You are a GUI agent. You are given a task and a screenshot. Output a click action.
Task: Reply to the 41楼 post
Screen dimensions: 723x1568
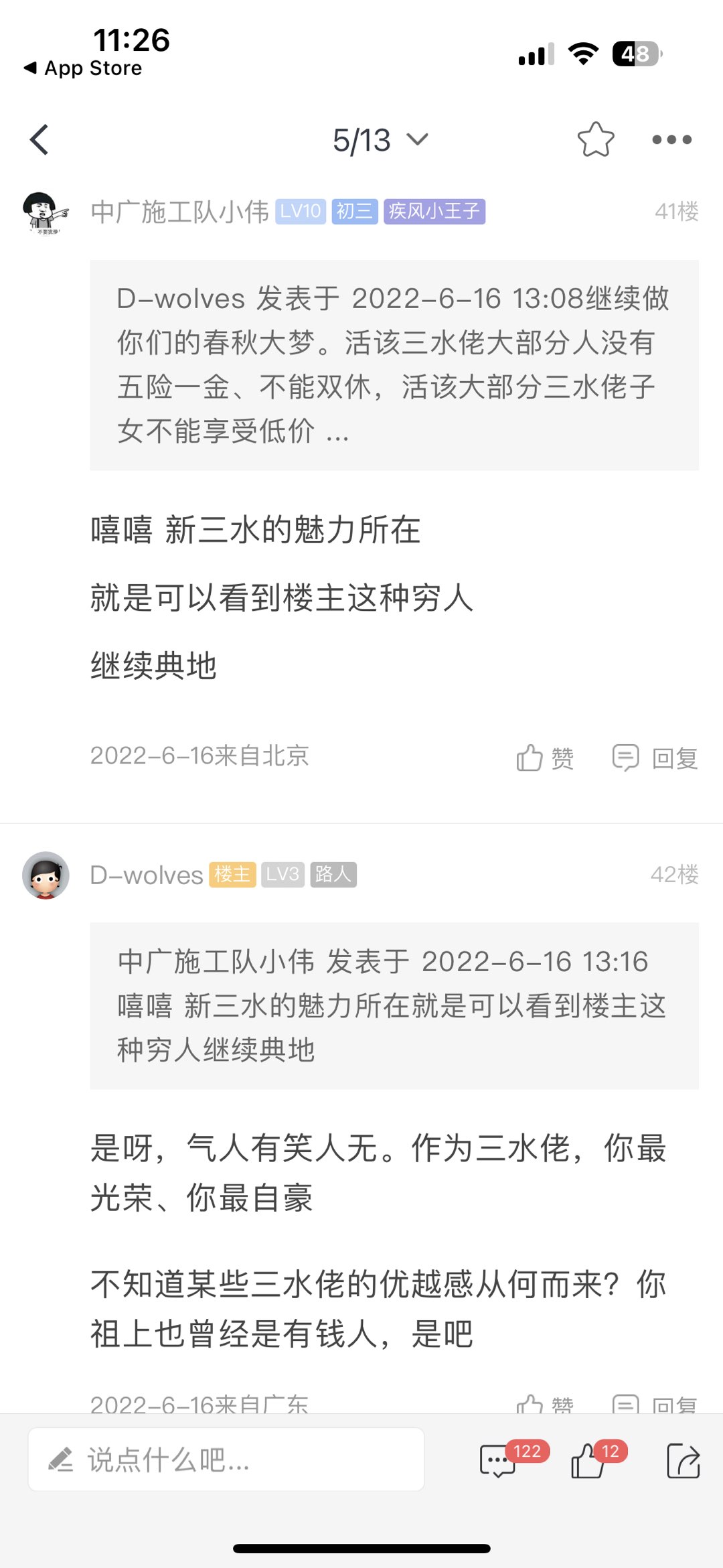(655, 758)
